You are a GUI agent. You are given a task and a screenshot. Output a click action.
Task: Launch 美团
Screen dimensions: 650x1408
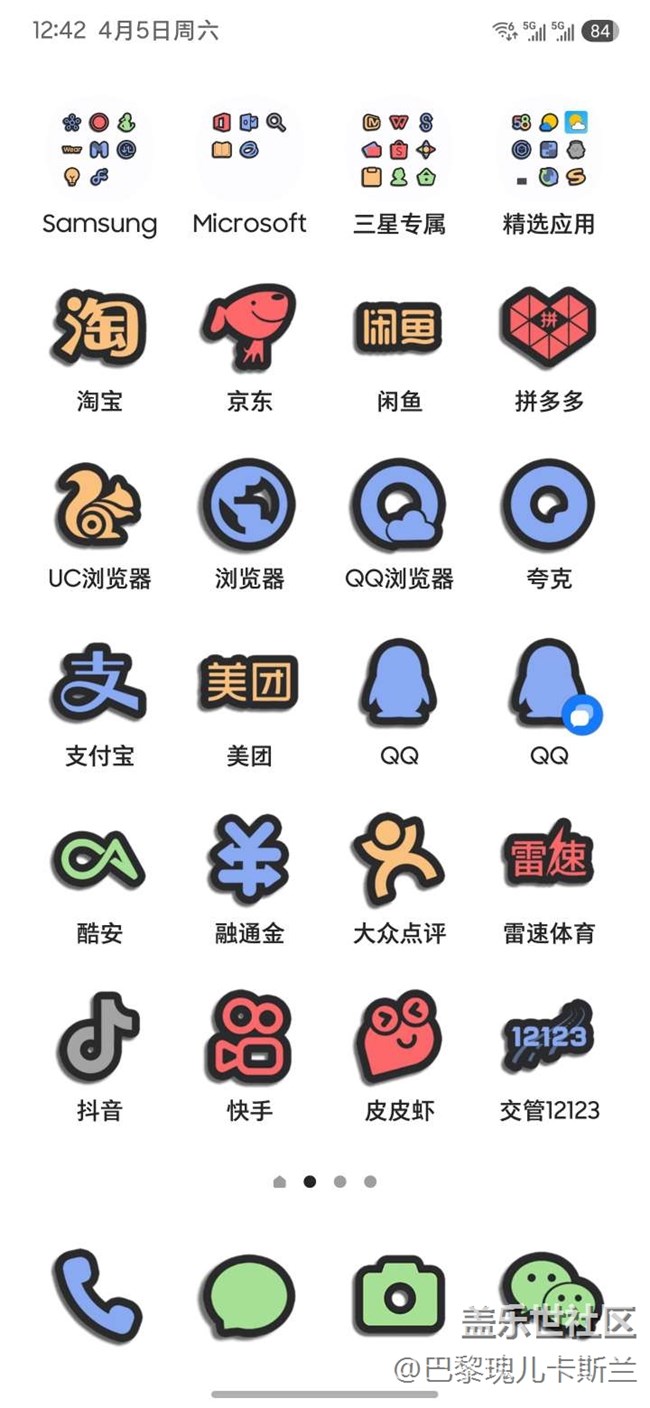coord(249,683)
